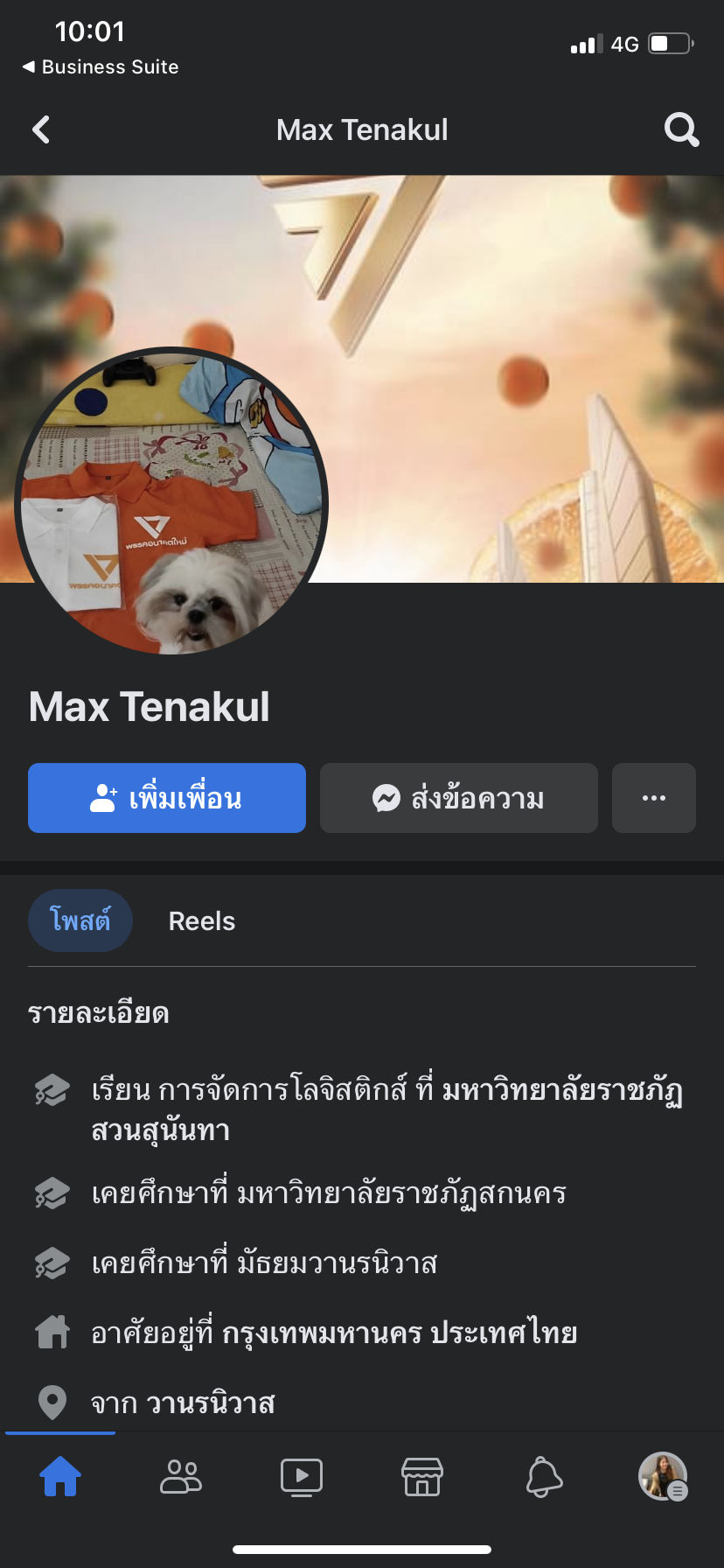Screen dimensions: 724x1568
Task: Open the Marketplace tab
Action: 422,1477
